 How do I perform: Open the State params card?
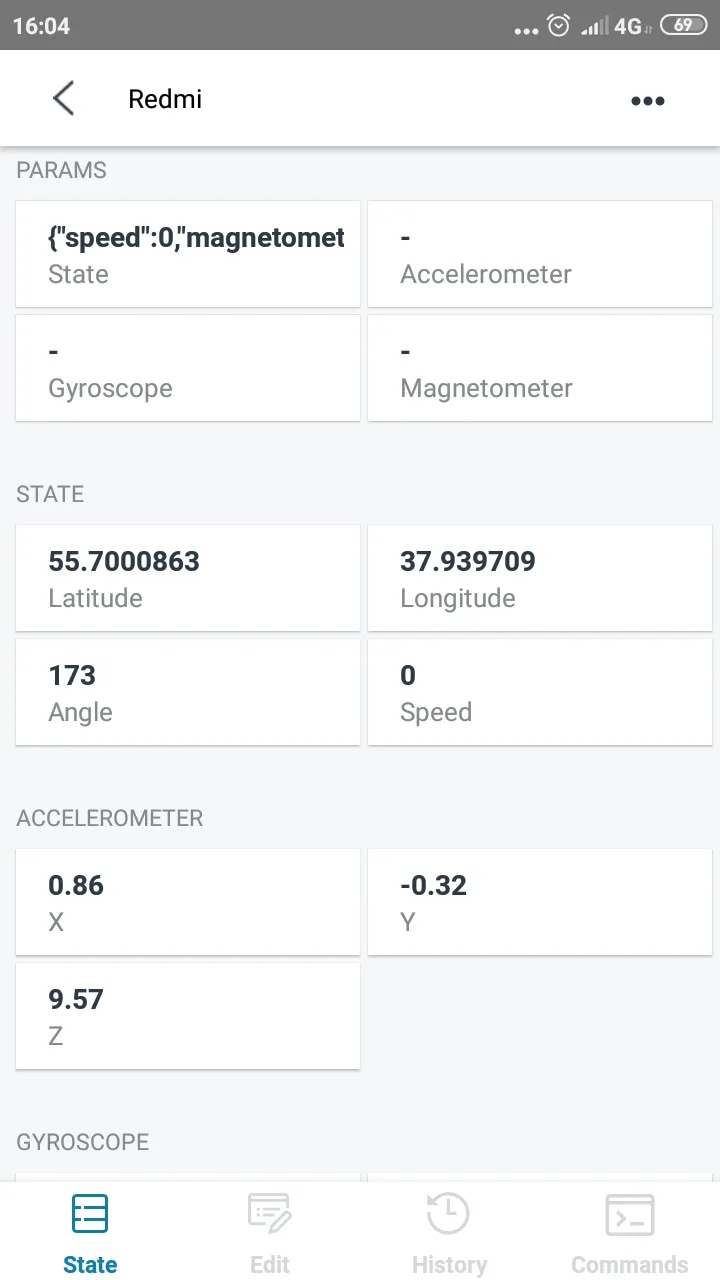(188, 254)
